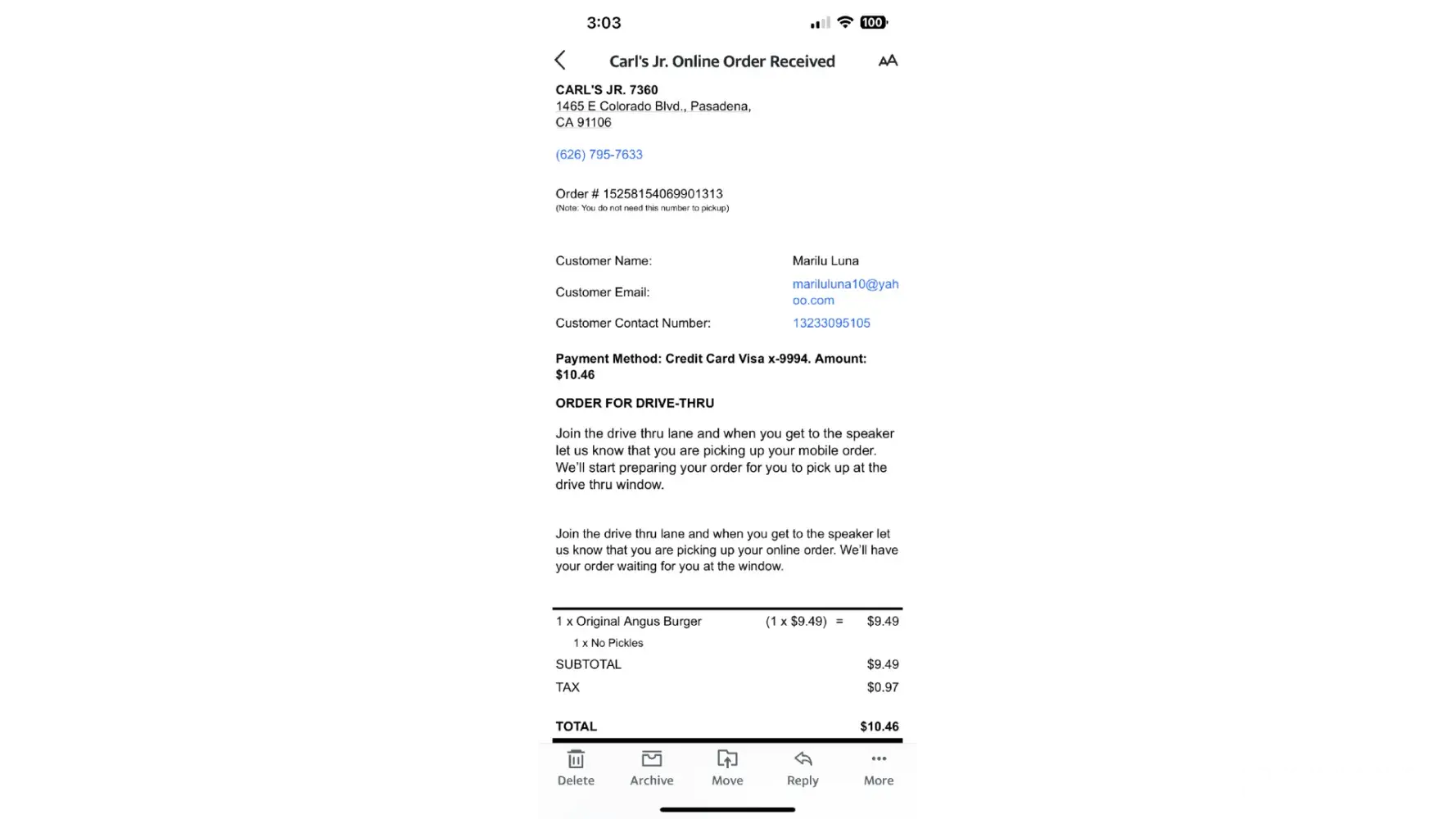This screenshot has width=1456, height=819.
Task: Open the 1465 E Colorado Blvd address
Action: (653, 106)
